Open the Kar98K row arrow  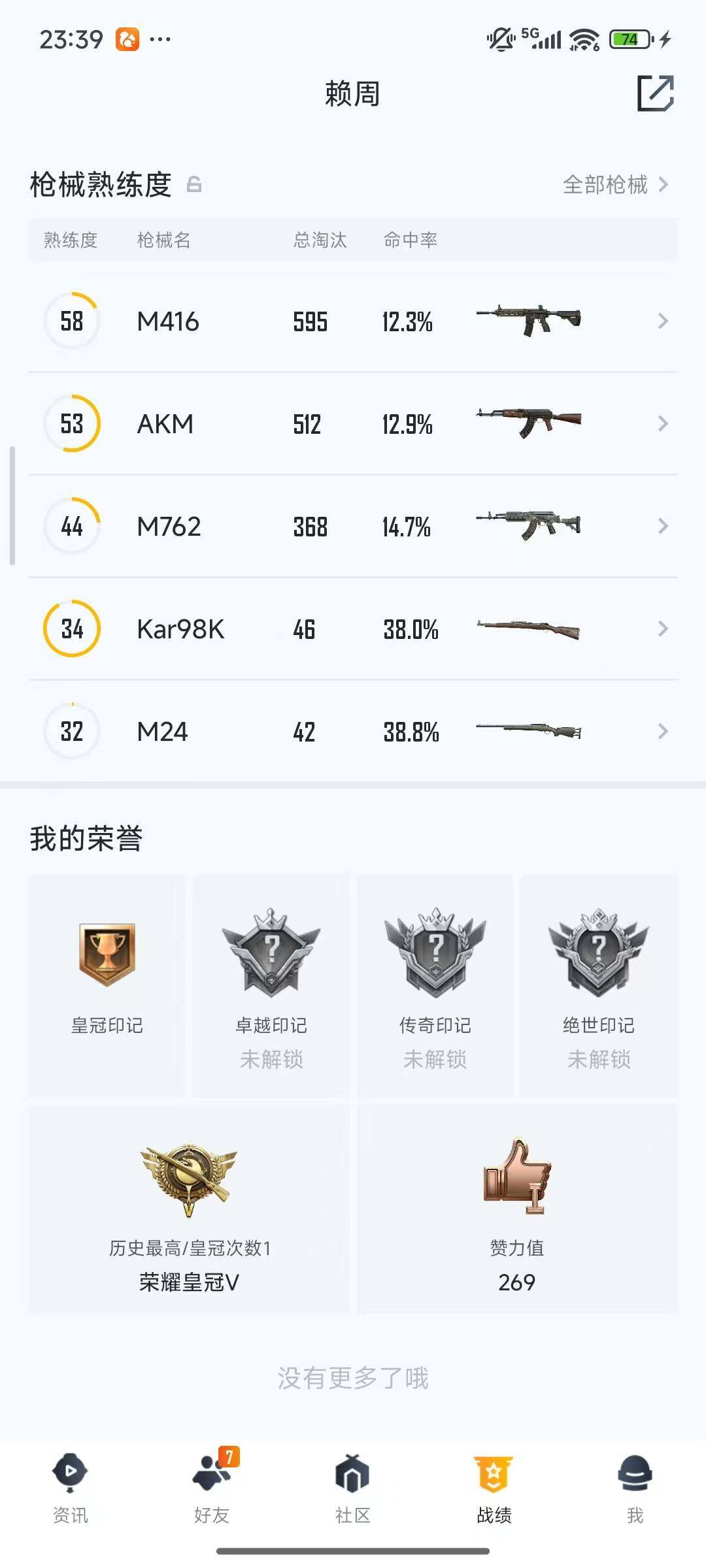(663, 629)
